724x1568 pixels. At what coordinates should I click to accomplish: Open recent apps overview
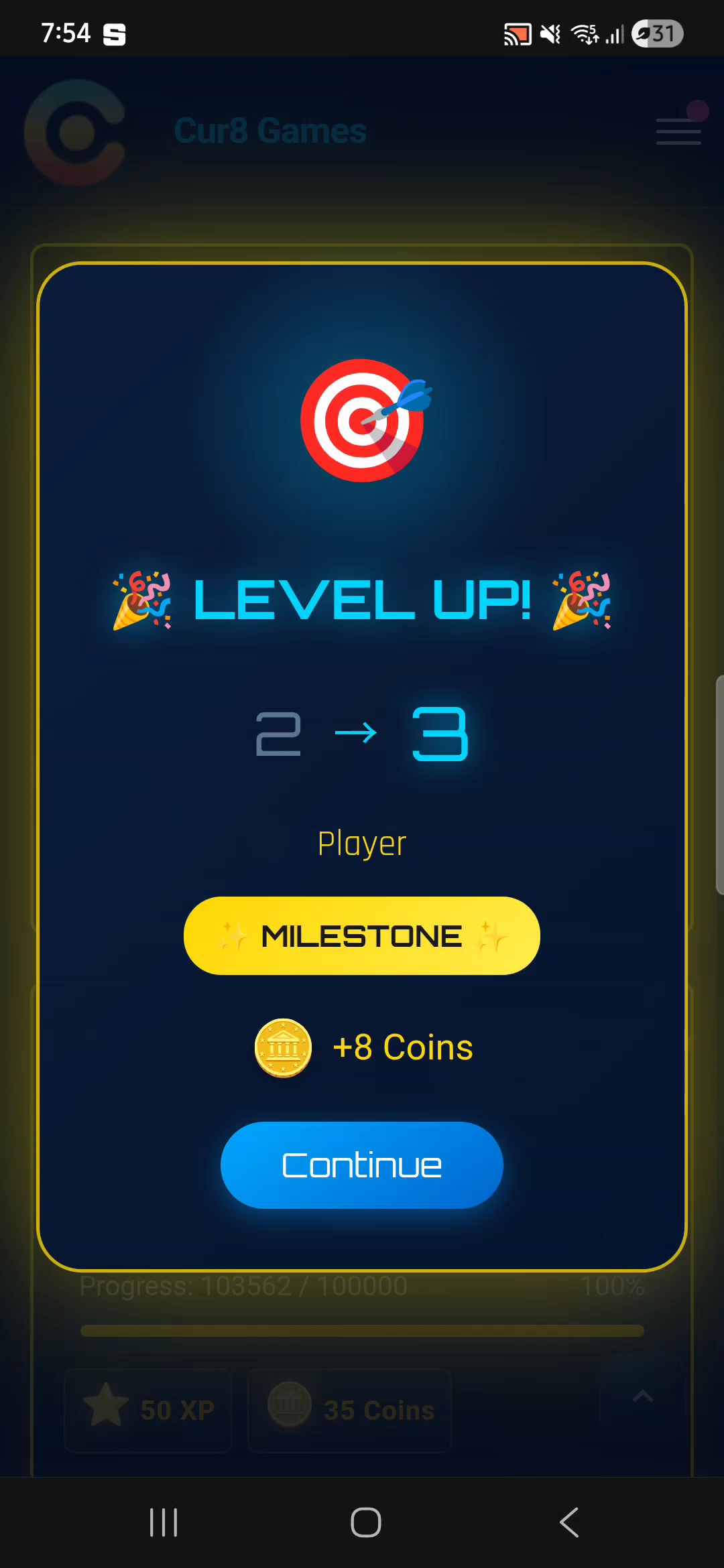tap(163, 1522)
